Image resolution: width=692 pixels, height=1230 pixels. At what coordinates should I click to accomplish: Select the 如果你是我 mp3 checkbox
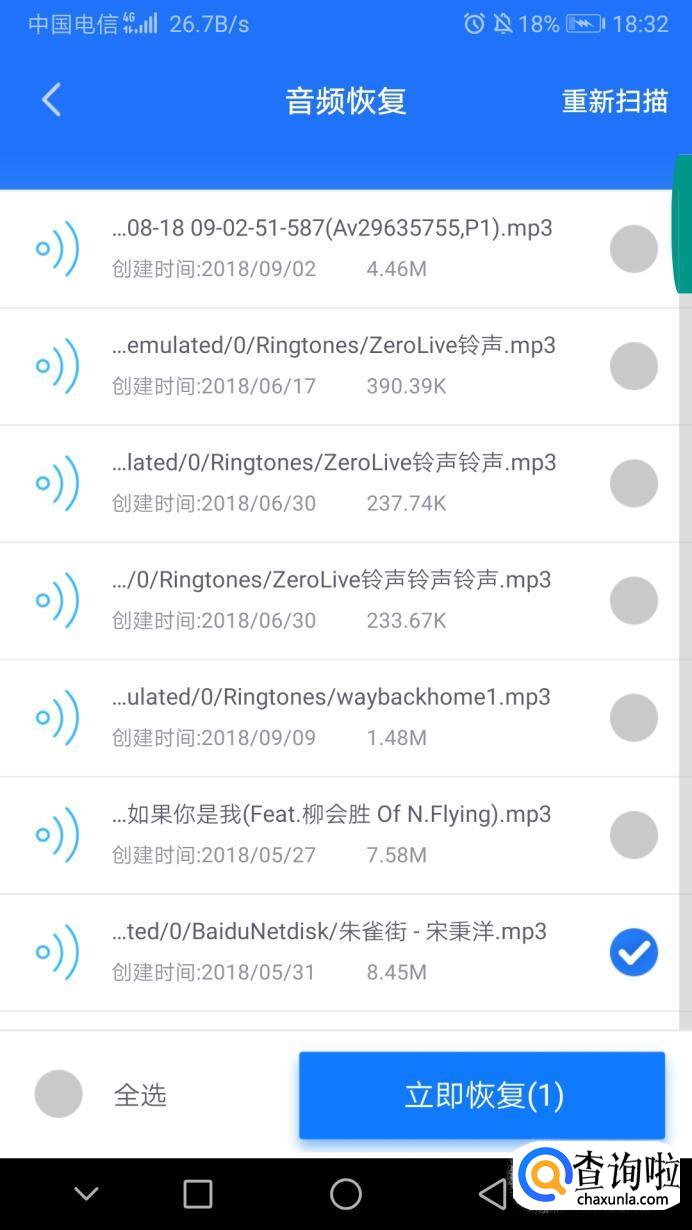[633, 834]
